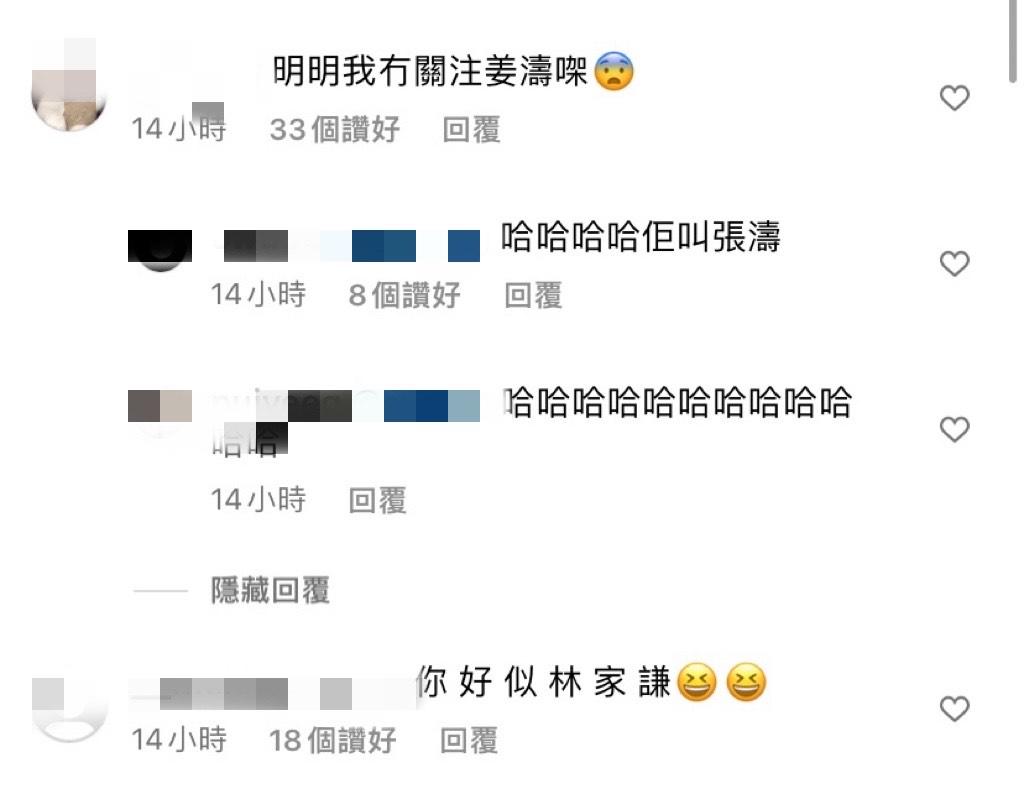1024x806 pixels.
Task: Reply to 哈哈哈哈佢叫張濤
Action: [x=533, y=295]
